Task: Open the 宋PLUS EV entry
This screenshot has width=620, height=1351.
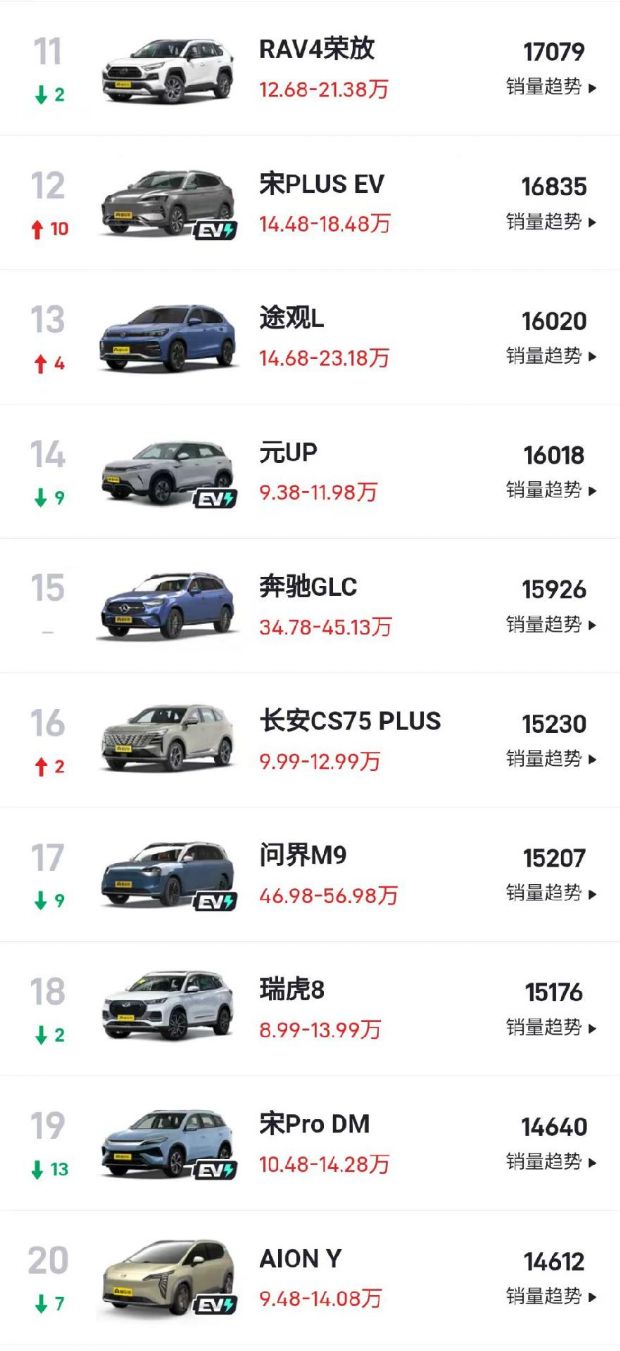Action: pos(321,185)
